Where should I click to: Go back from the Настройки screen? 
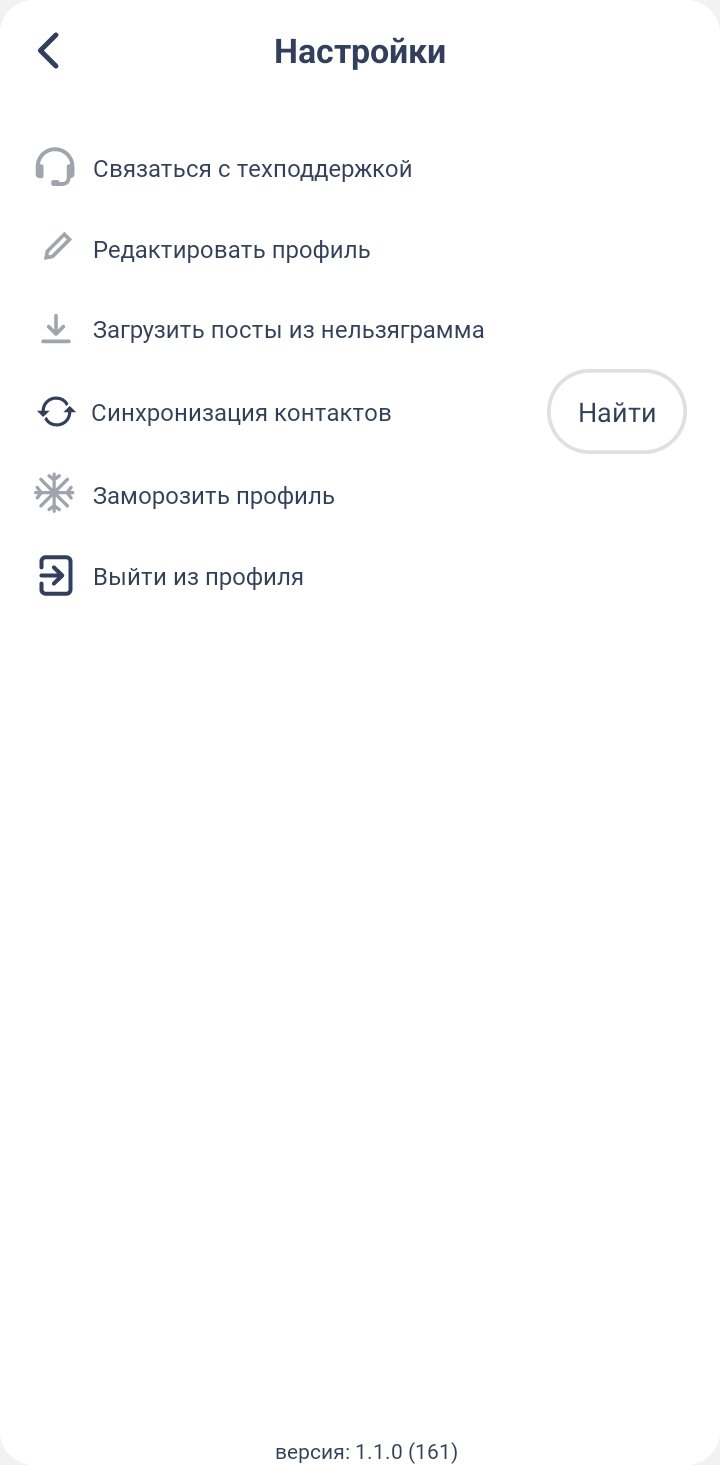(48, 51)
